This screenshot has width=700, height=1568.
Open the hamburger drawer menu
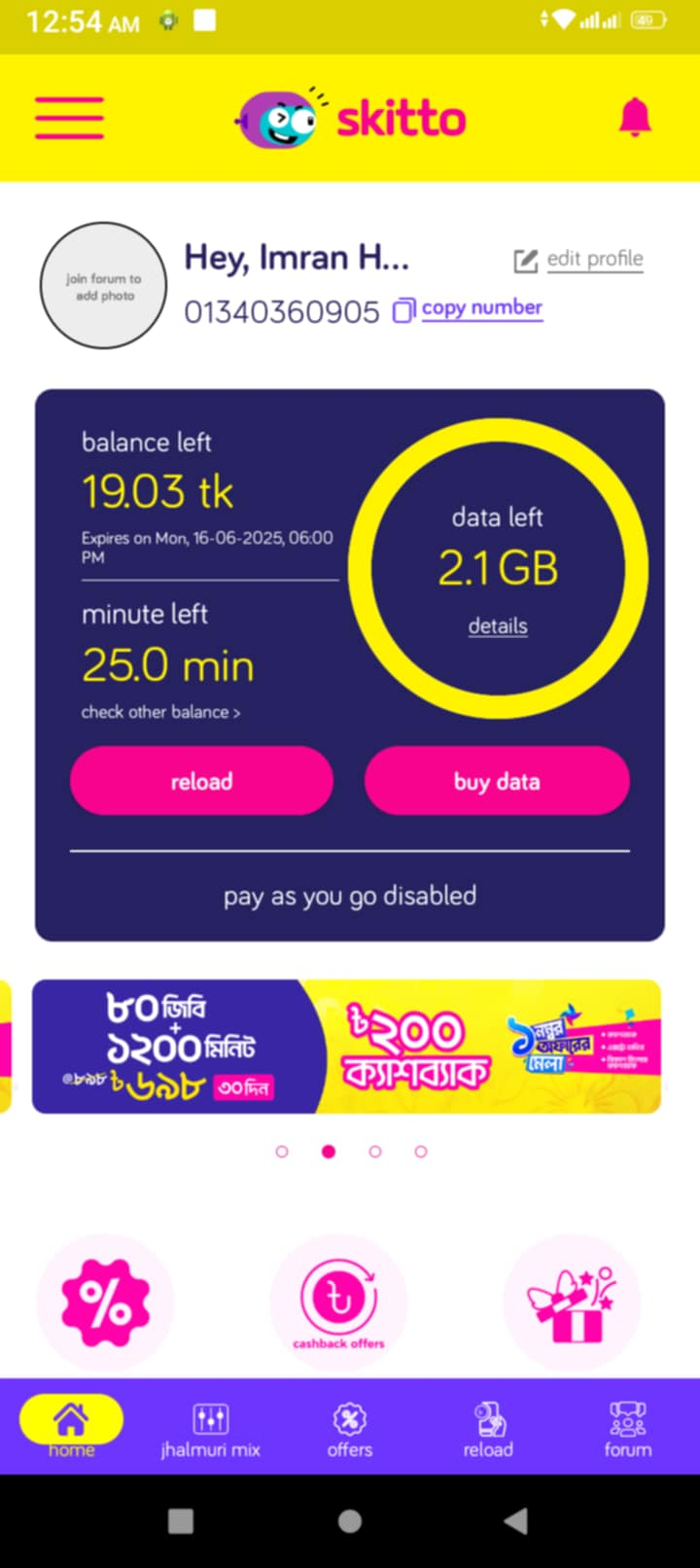click(69, 118)
